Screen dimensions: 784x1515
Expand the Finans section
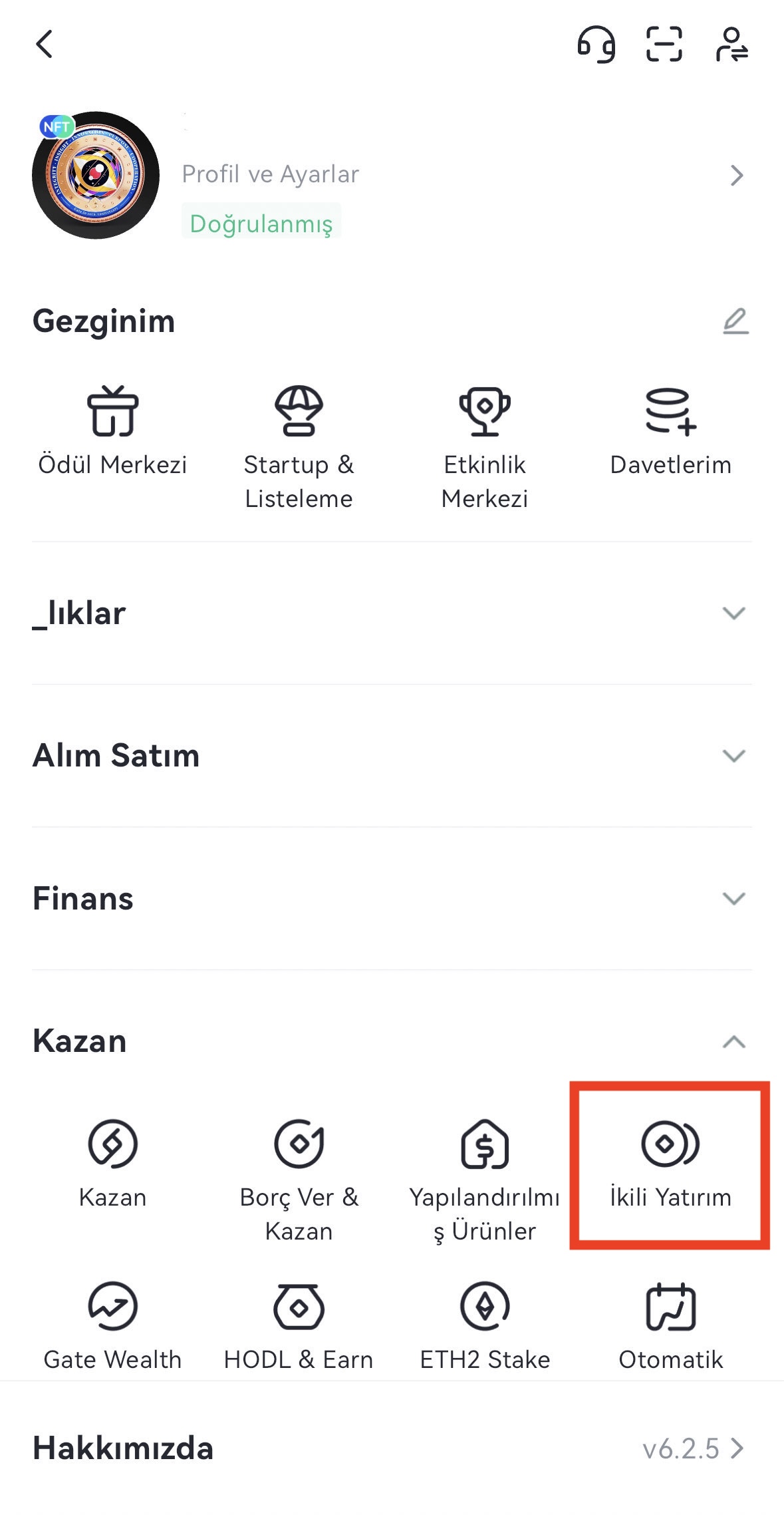coord(733,899)
